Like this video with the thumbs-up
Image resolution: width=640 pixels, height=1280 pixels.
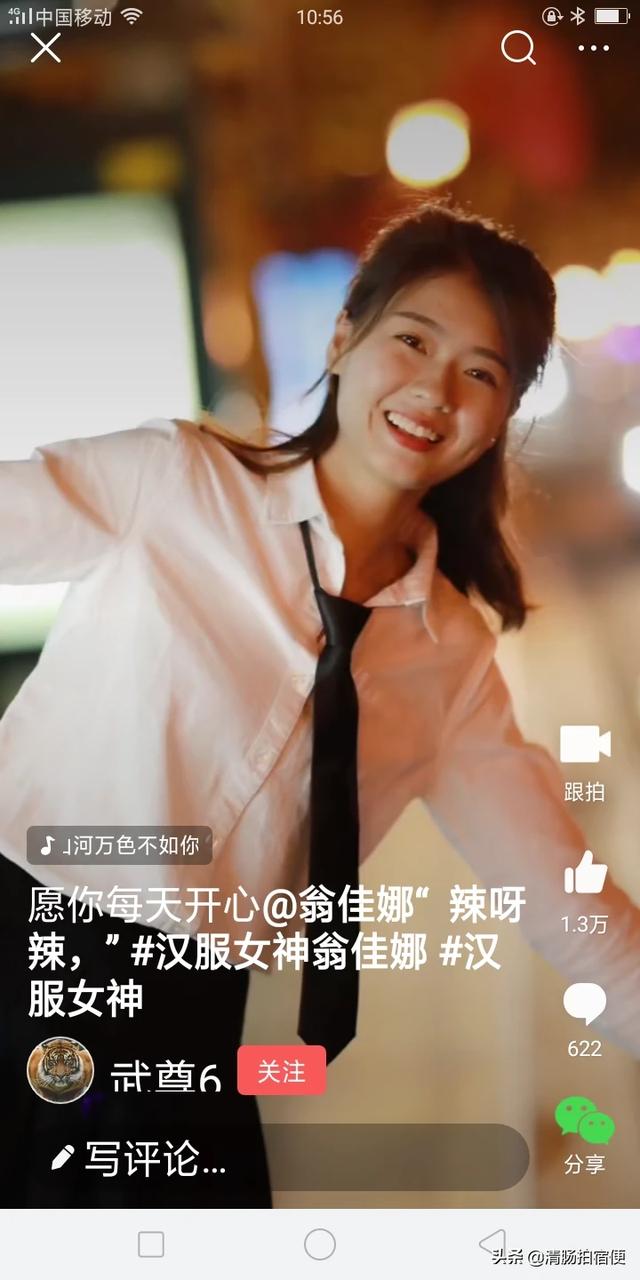pyautogui.click(x=585, y=873)
